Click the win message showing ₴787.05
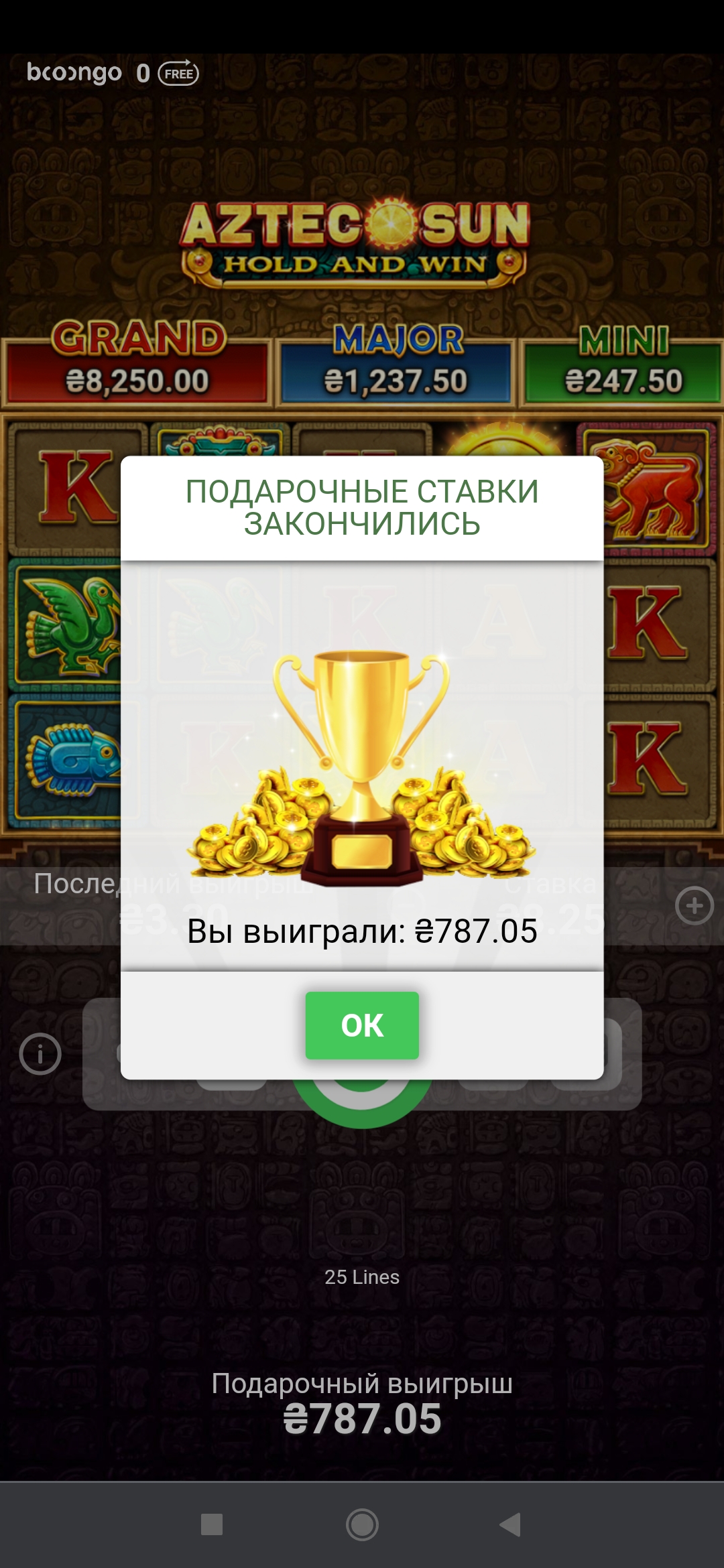This screenshot has height=1568, width=724. point(362,930)
